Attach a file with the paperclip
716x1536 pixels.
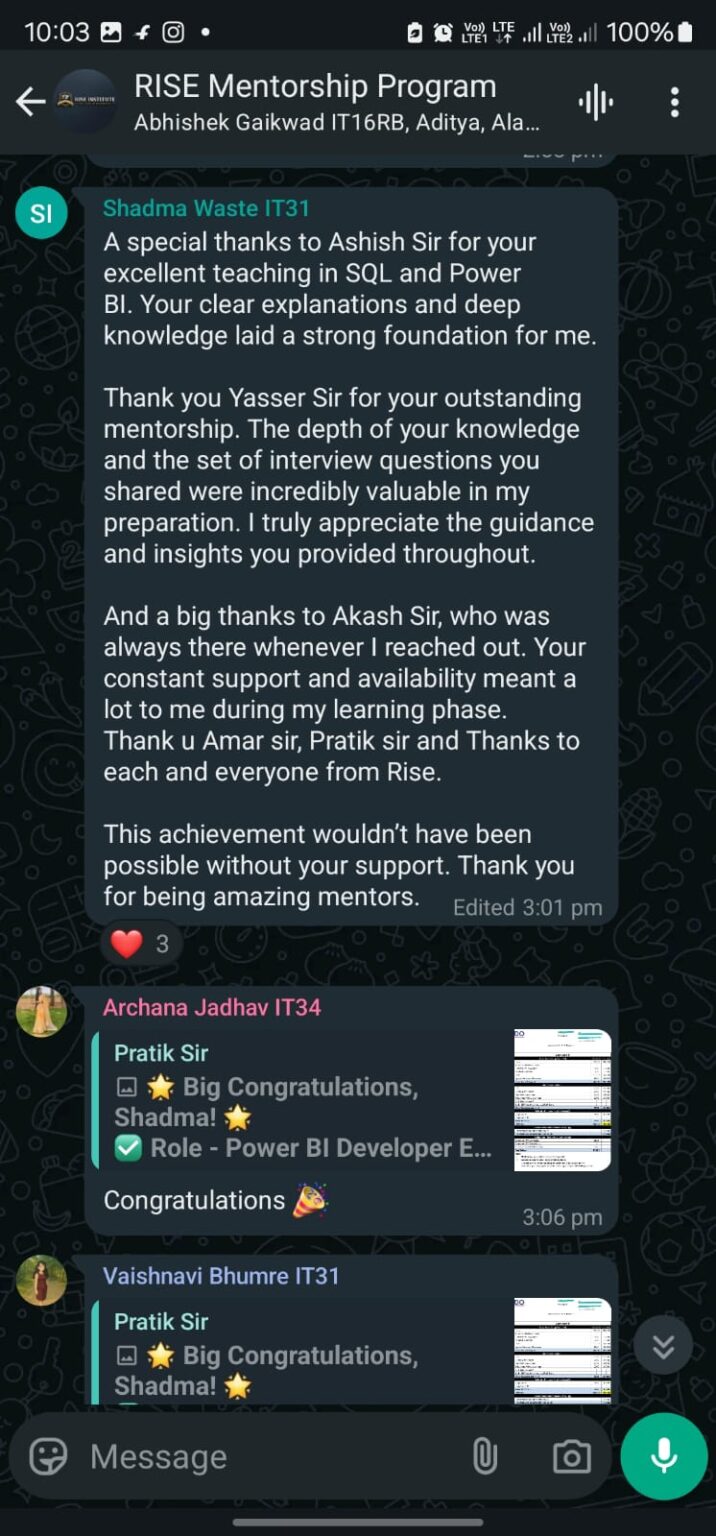[x=485, y=1457]
